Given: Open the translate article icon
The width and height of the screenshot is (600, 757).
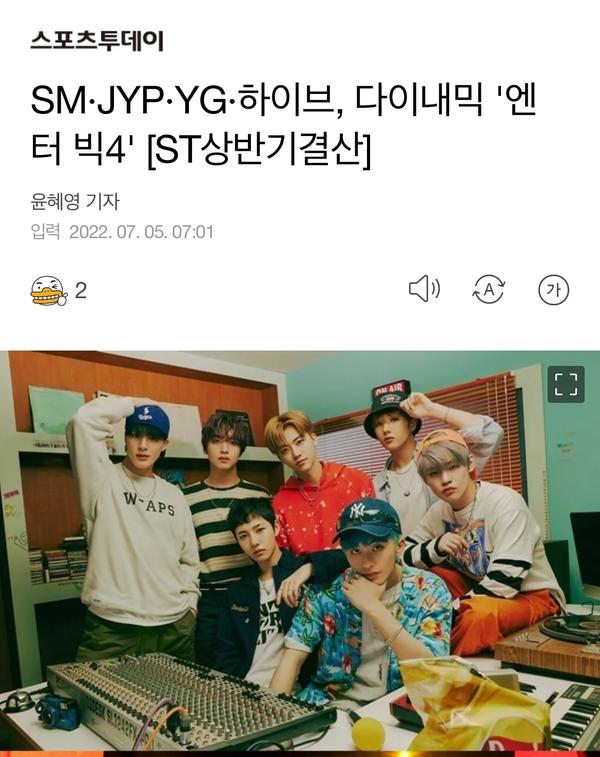Looking at the screenshot, I should click(x=489, y=290).
